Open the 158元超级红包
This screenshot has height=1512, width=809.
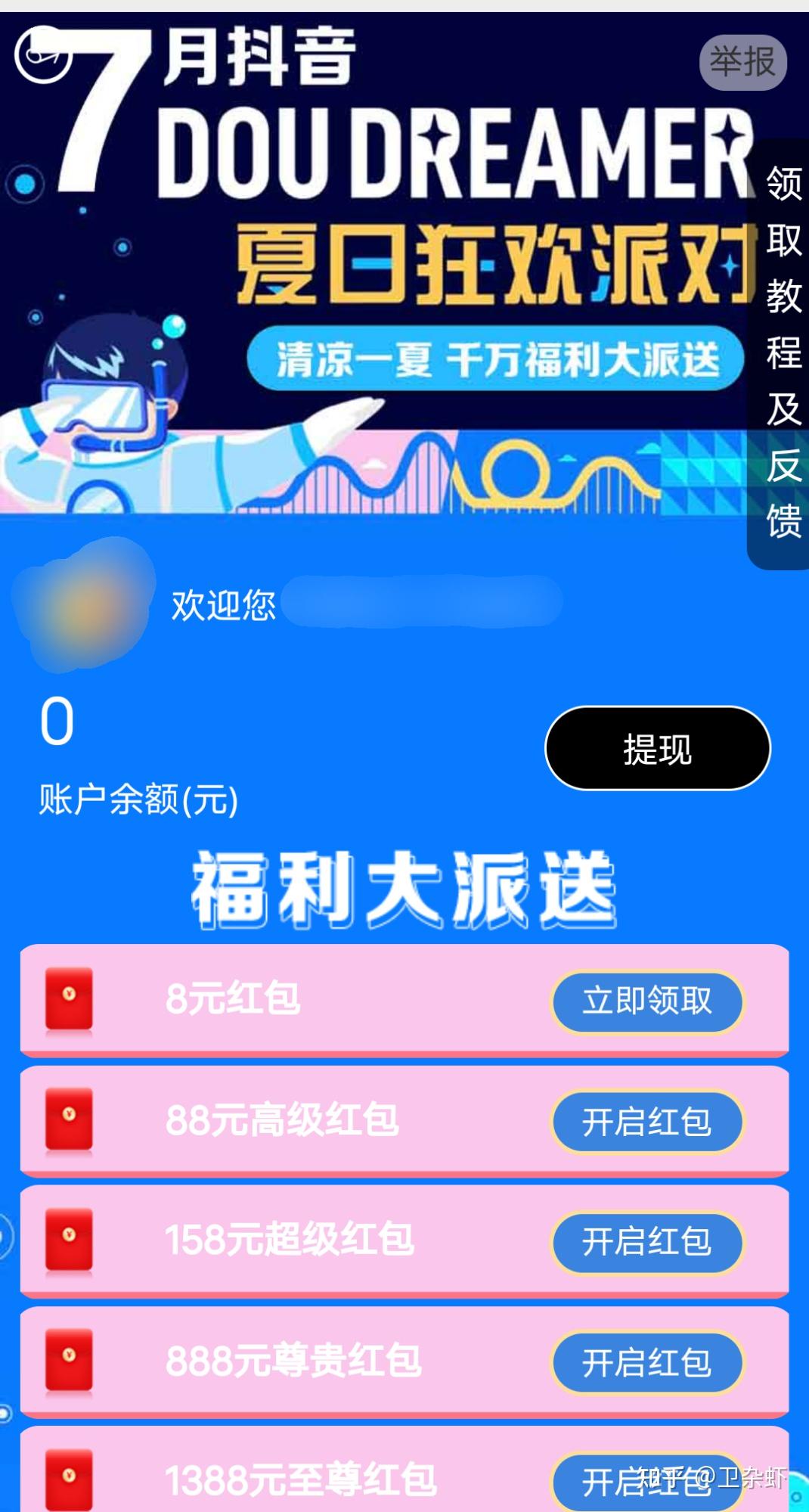(647, 1242)
